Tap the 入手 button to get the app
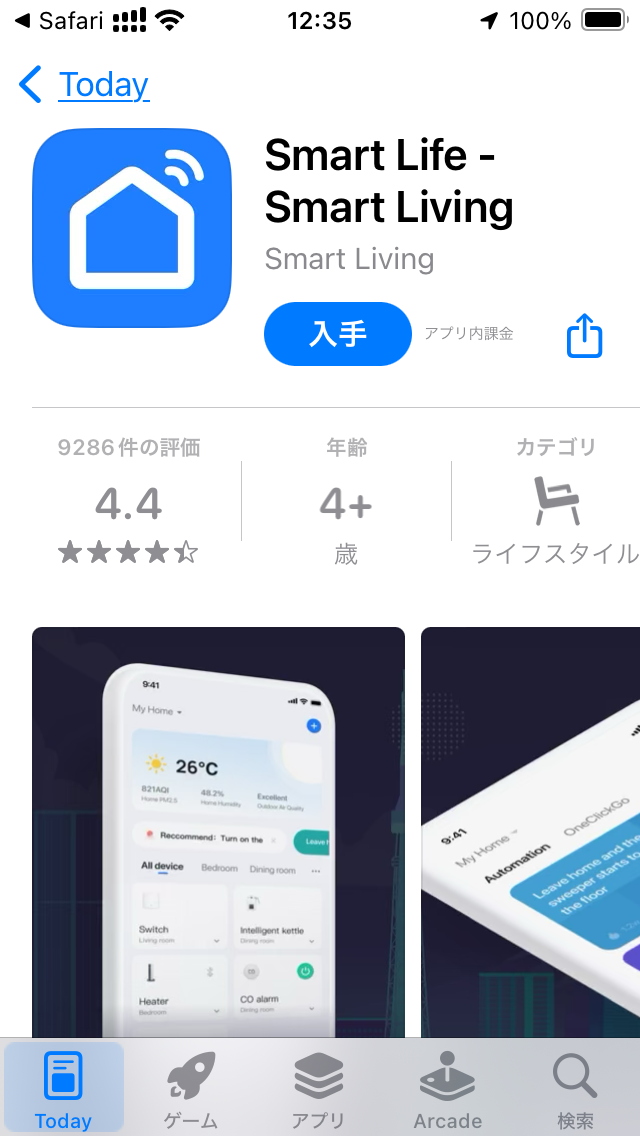 pos(338,334)
